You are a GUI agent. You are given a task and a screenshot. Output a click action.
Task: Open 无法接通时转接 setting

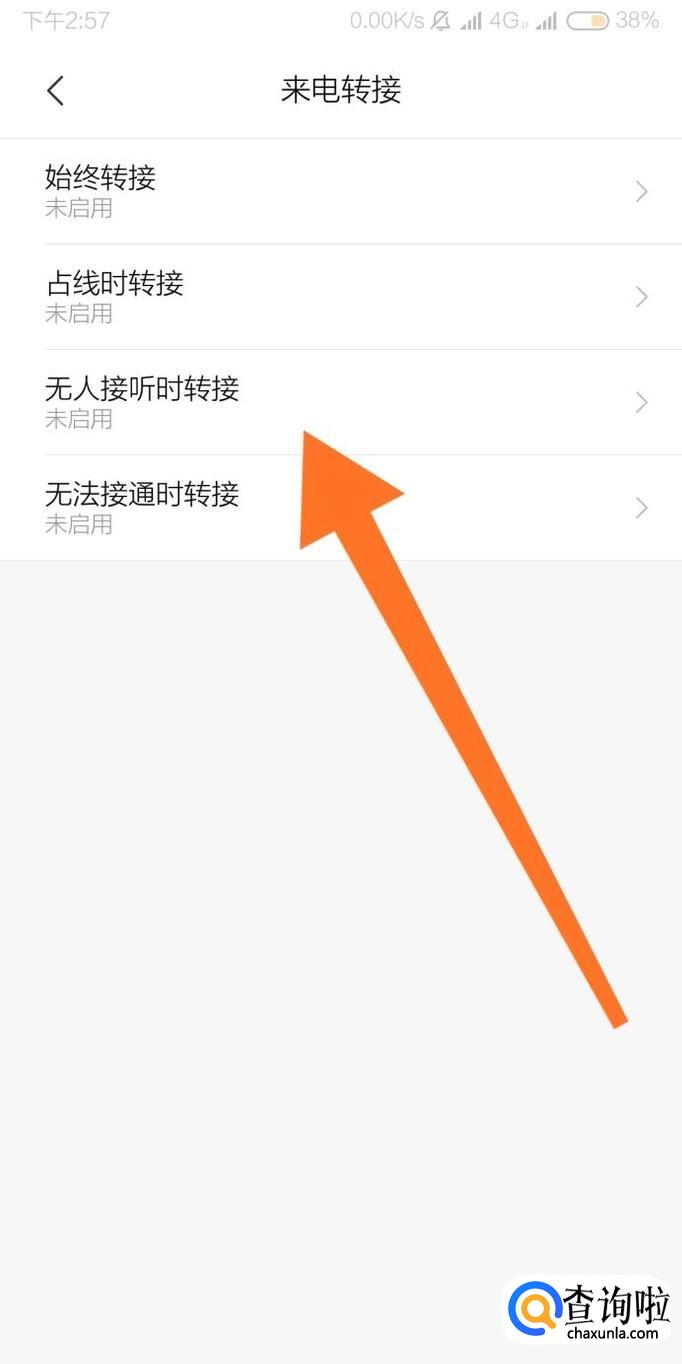coord(341,508)
